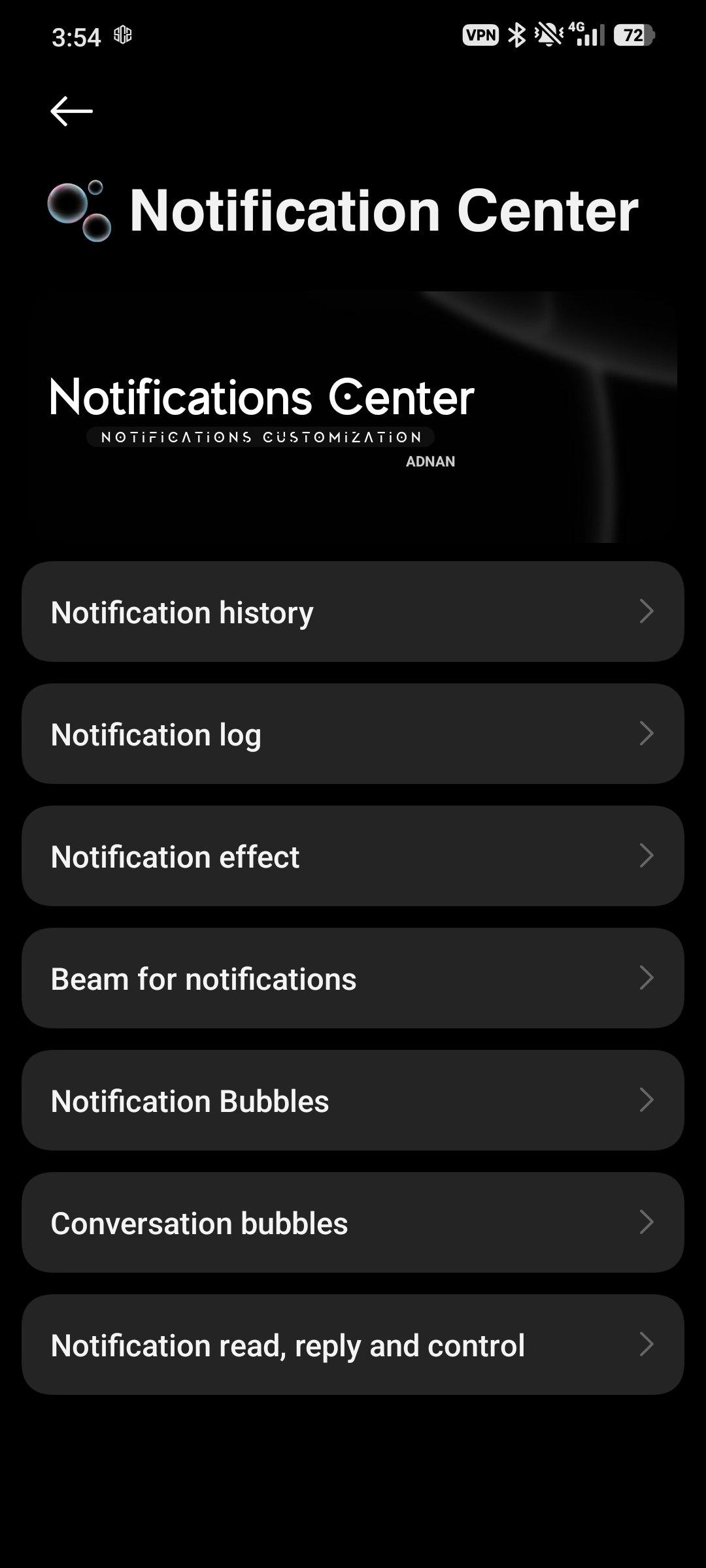Open Notification history
Screen dimensions: 706x1568
click(353, 612)
